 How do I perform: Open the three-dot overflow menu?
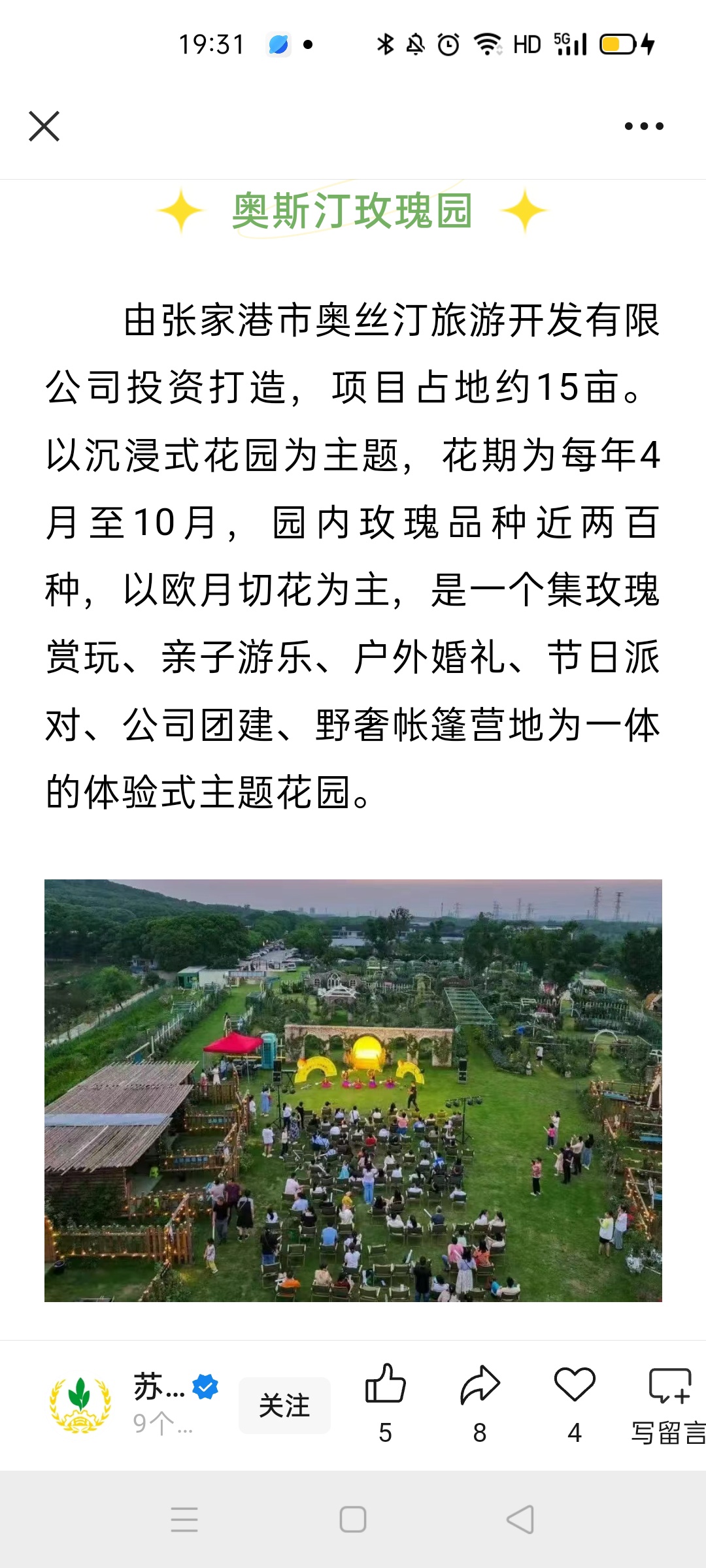644,126
